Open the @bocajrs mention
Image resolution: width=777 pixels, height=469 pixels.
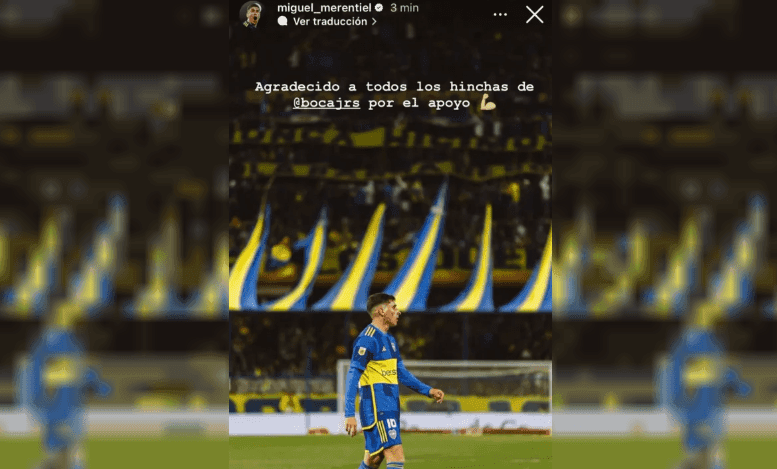coord(326,103)
